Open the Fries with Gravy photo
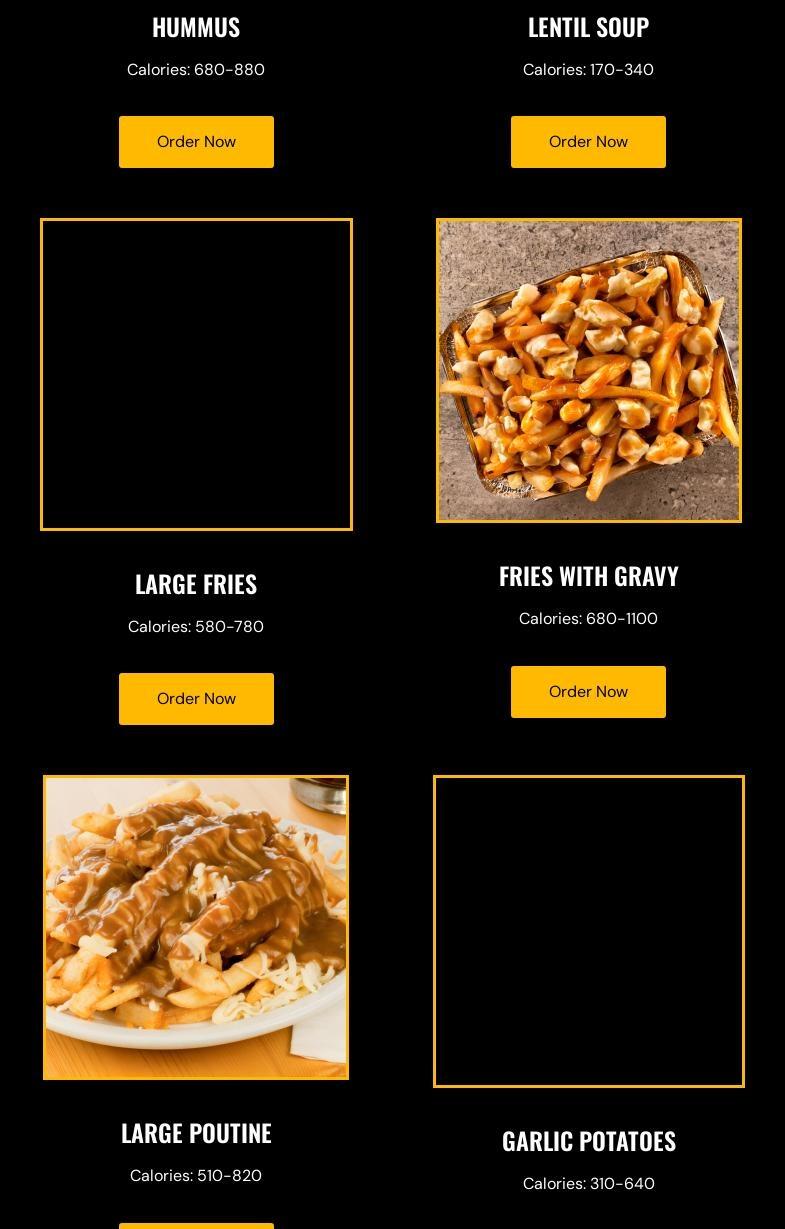785x1229 pixels. click(x=588, y=370)
